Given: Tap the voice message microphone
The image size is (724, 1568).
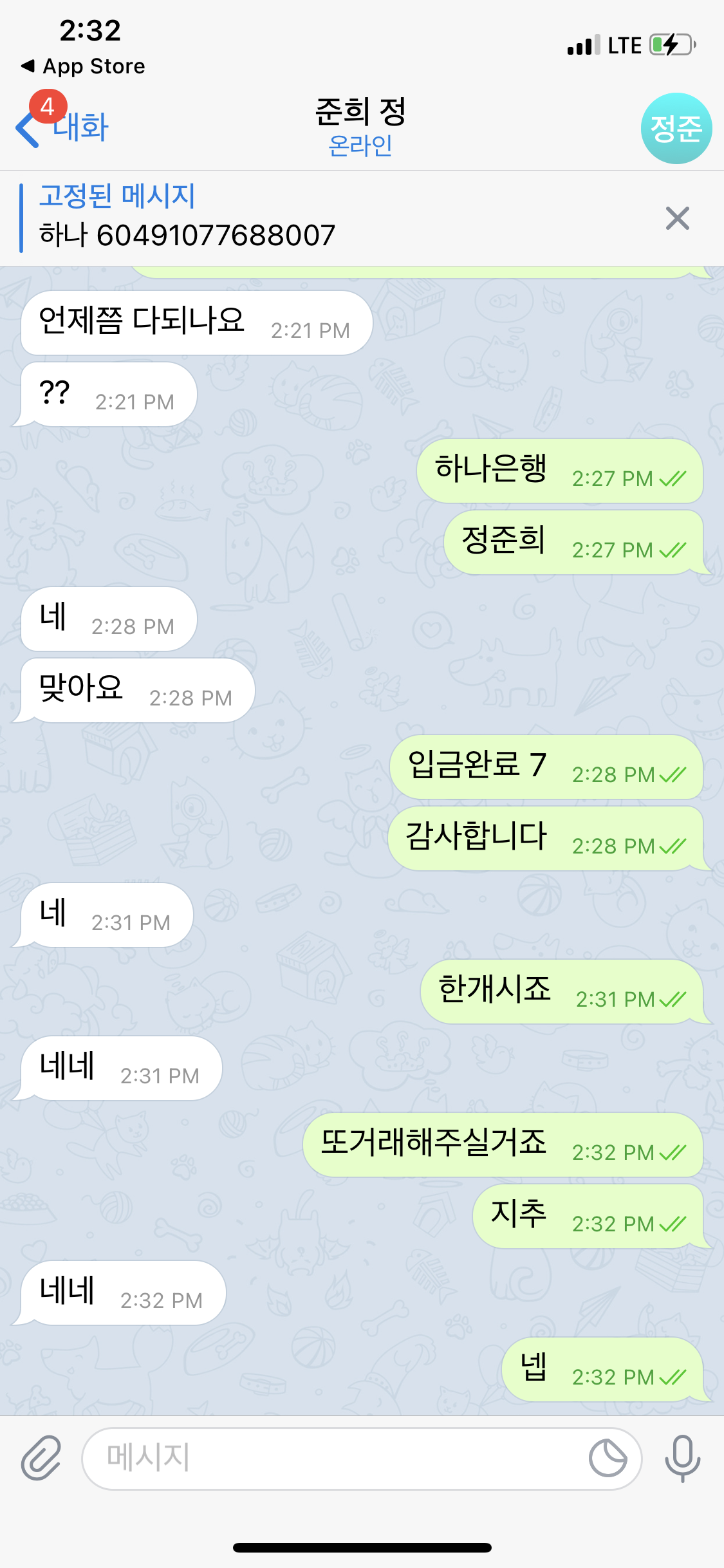Looking at the screenshot, I should pos(682,1458).
